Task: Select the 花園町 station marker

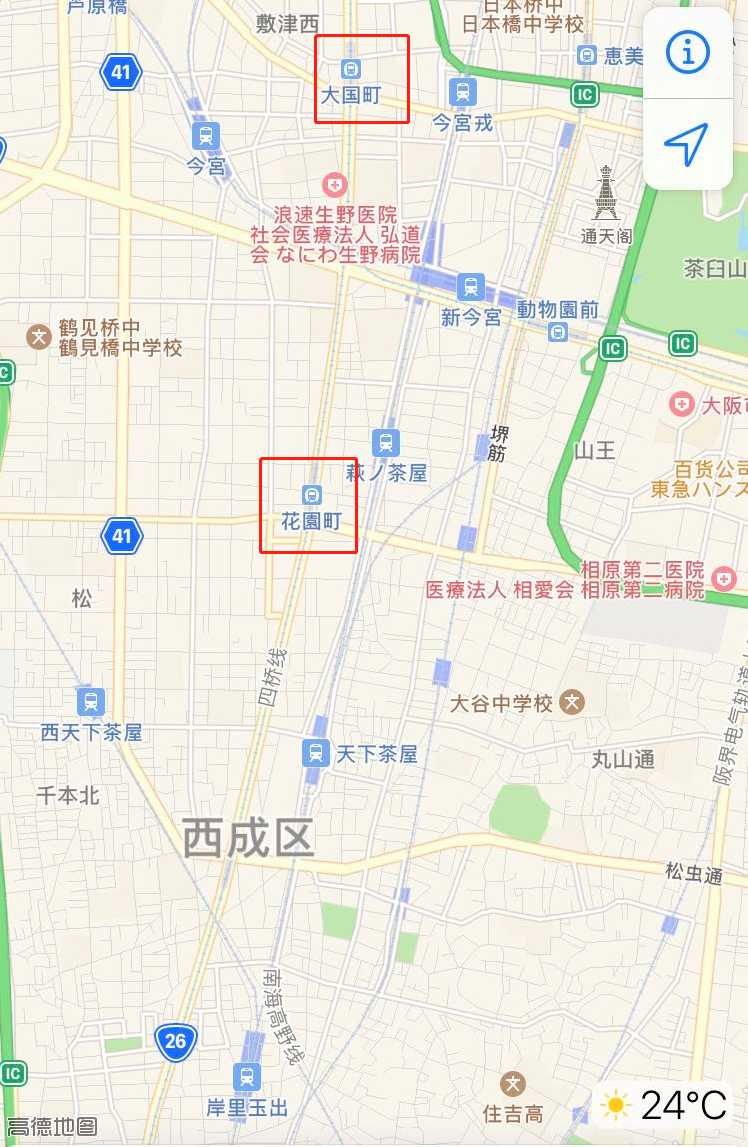Action: click(312, 495)
